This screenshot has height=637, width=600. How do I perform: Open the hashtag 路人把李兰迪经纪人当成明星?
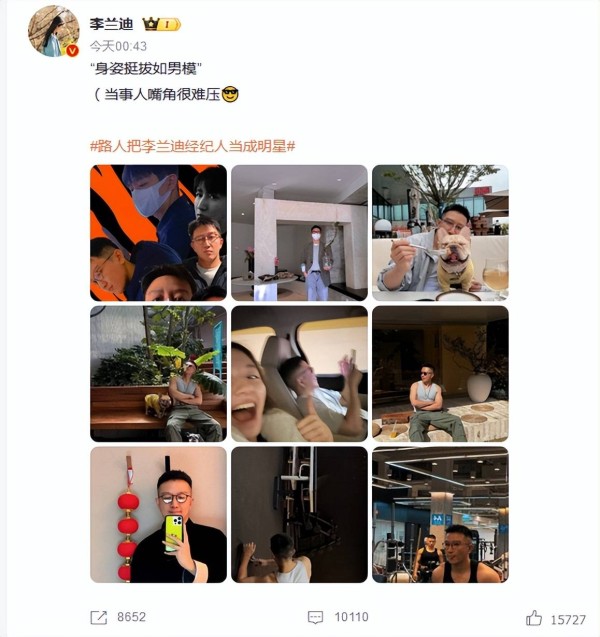(x=192, y=145)
